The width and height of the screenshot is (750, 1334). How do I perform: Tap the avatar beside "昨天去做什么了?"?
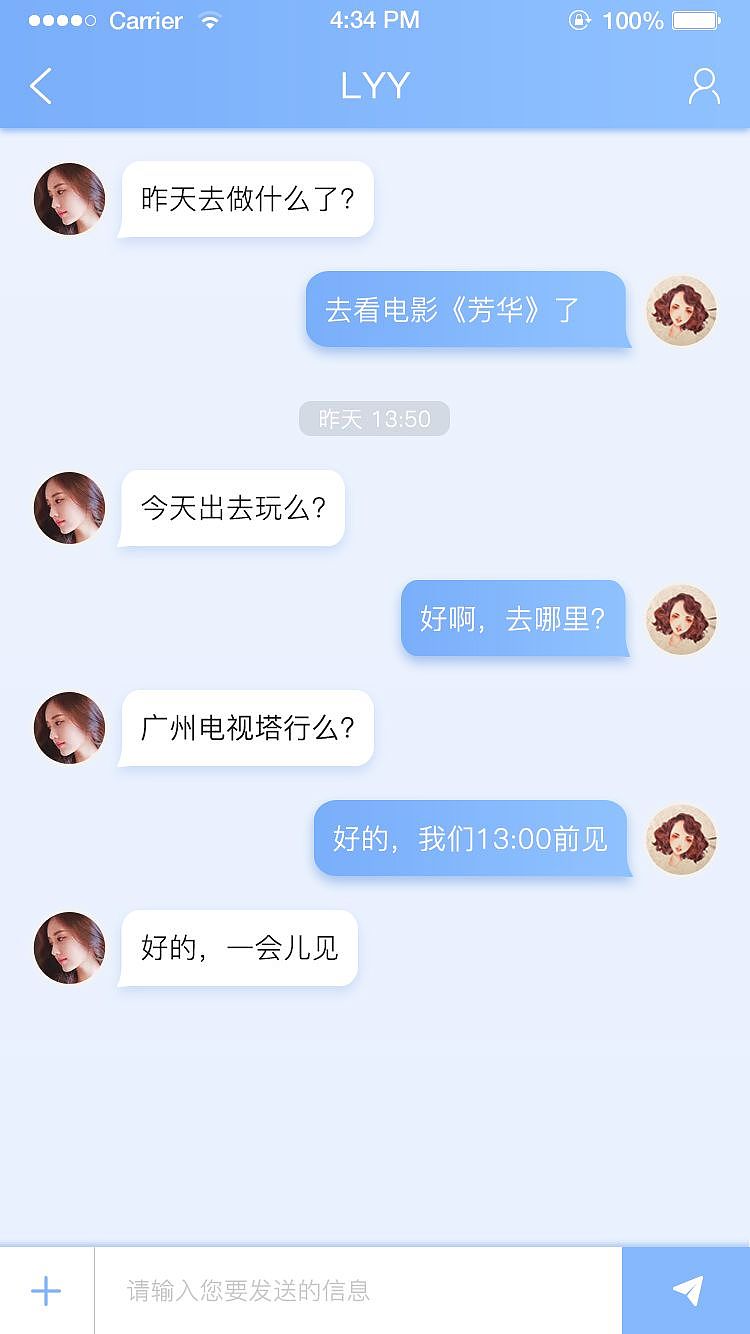click(69, 199)
